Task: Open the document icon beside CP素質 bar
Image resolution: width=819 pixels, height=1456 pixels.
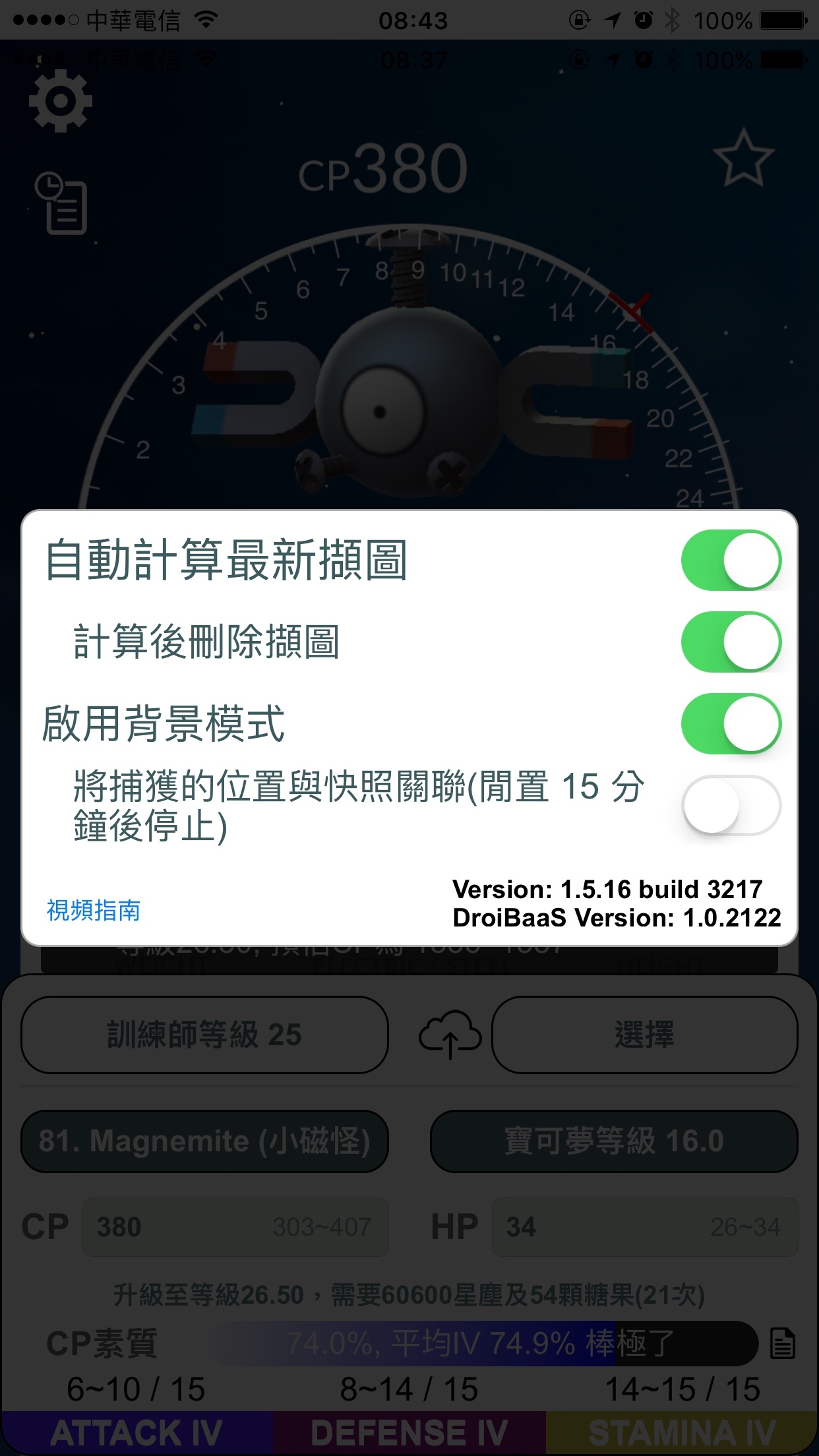Action: [783, 1344]
